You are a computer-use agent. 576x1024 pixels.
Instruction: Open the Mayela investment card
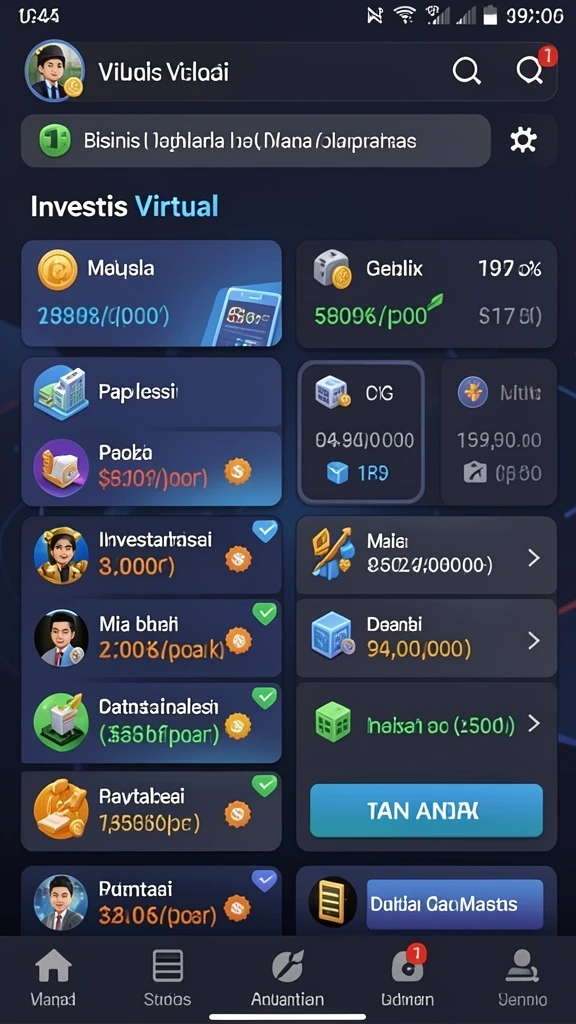pyautogui.click(x=152, y=293)
